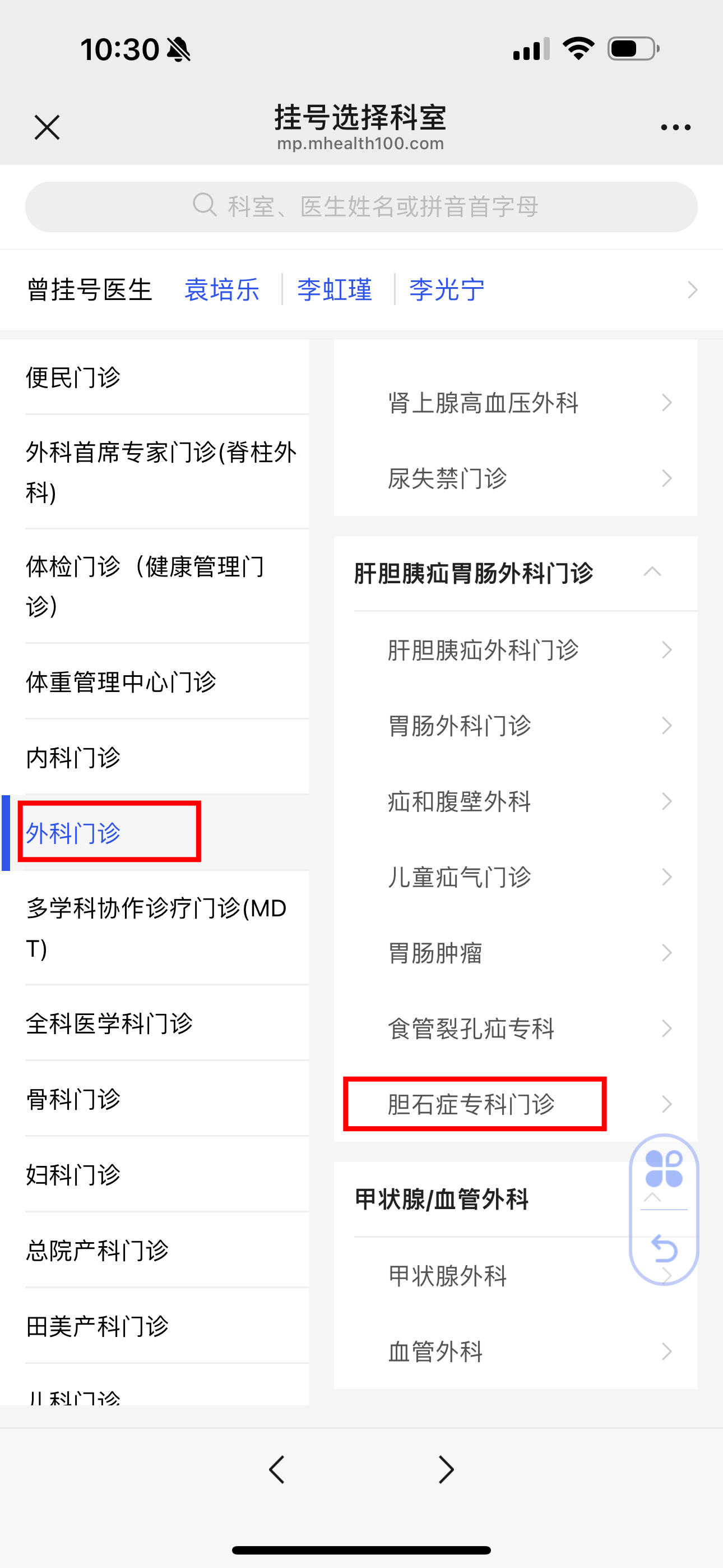Select previously visited doctor 李光宁
This screenshot has height=1568, width=723.
tap(447, 289)
